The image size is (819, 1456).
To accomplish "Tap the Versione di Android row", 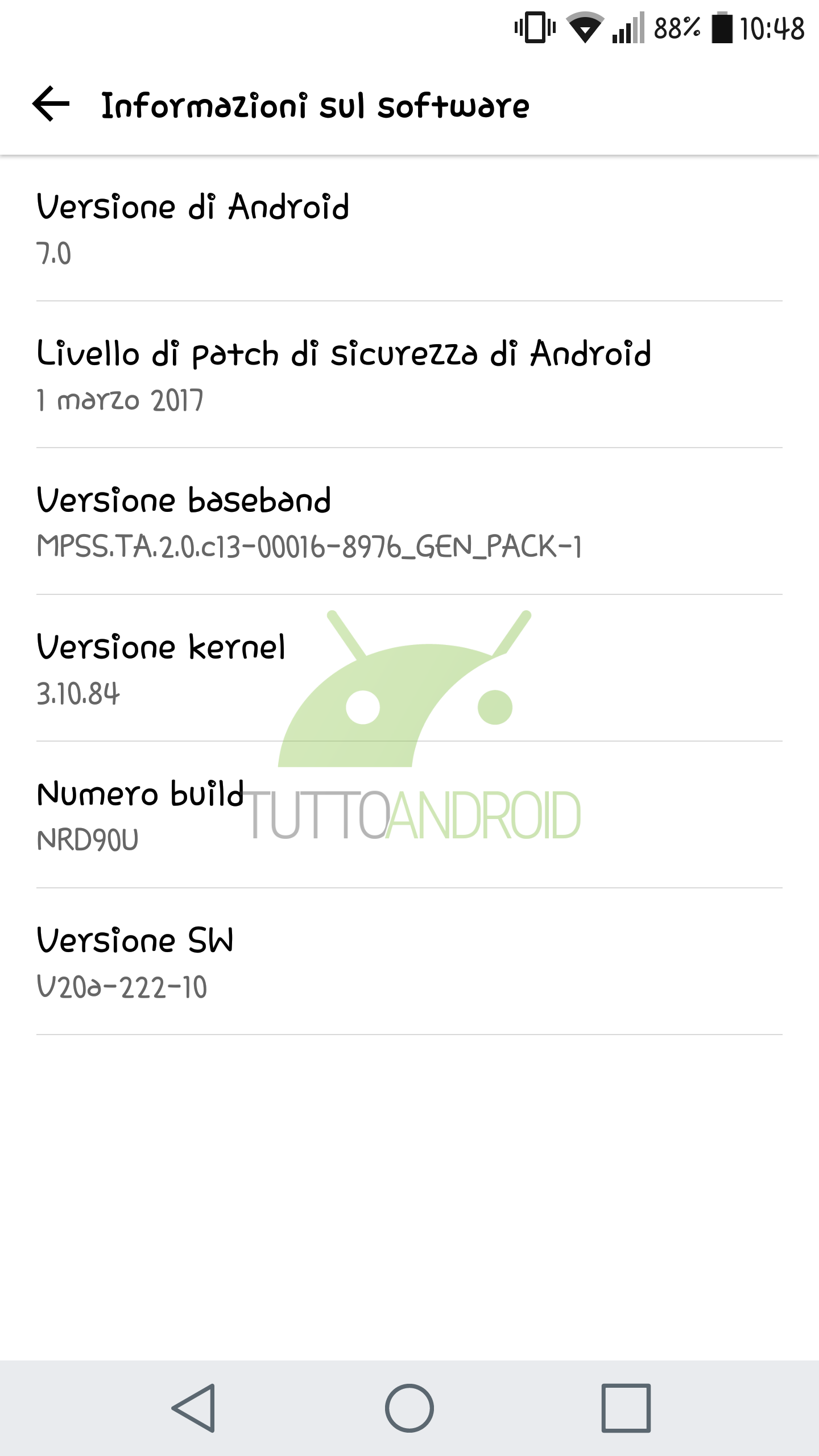I will coord(409,228).
